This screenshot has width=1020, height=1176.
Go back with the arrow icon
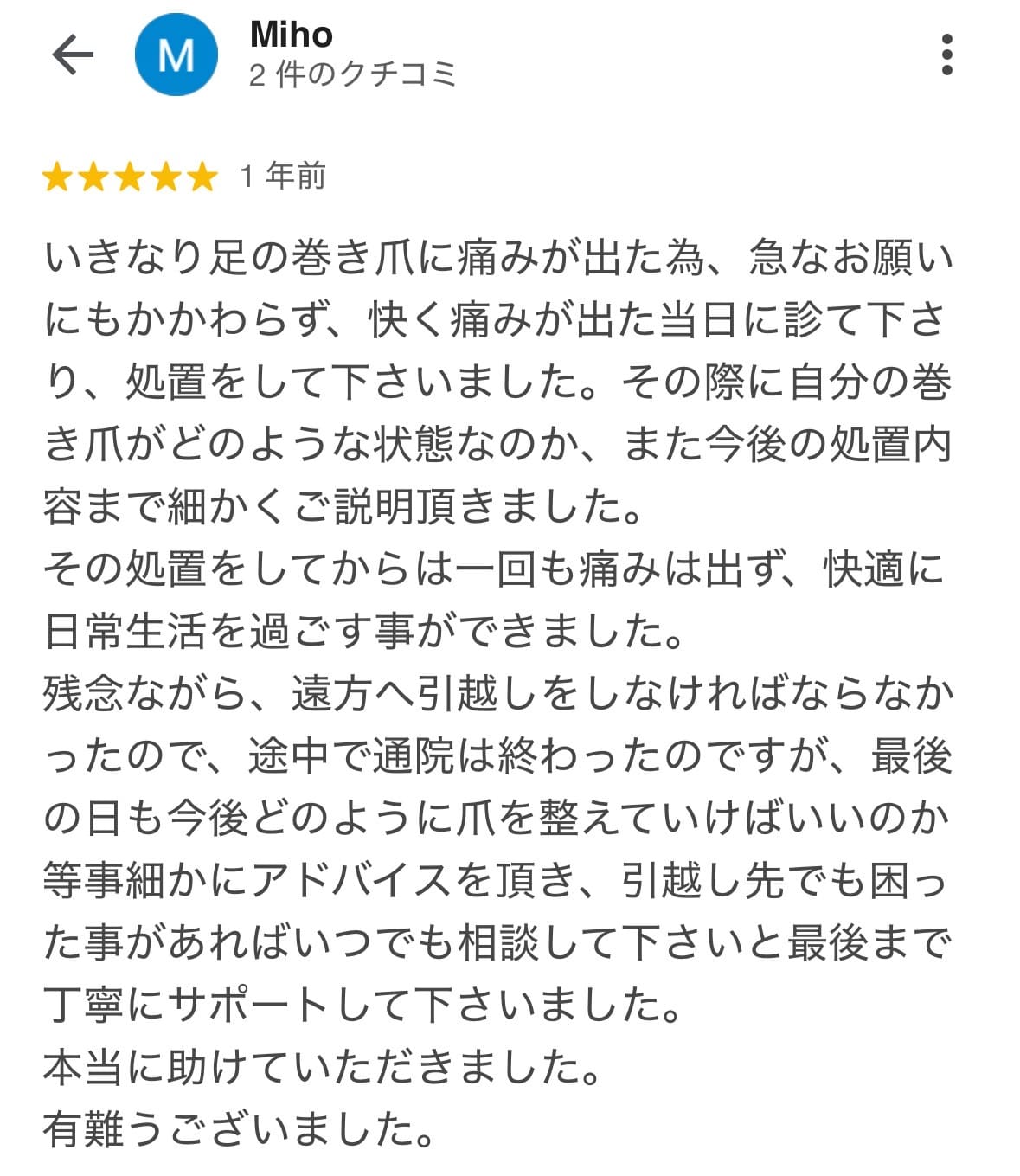pos(73,55)
